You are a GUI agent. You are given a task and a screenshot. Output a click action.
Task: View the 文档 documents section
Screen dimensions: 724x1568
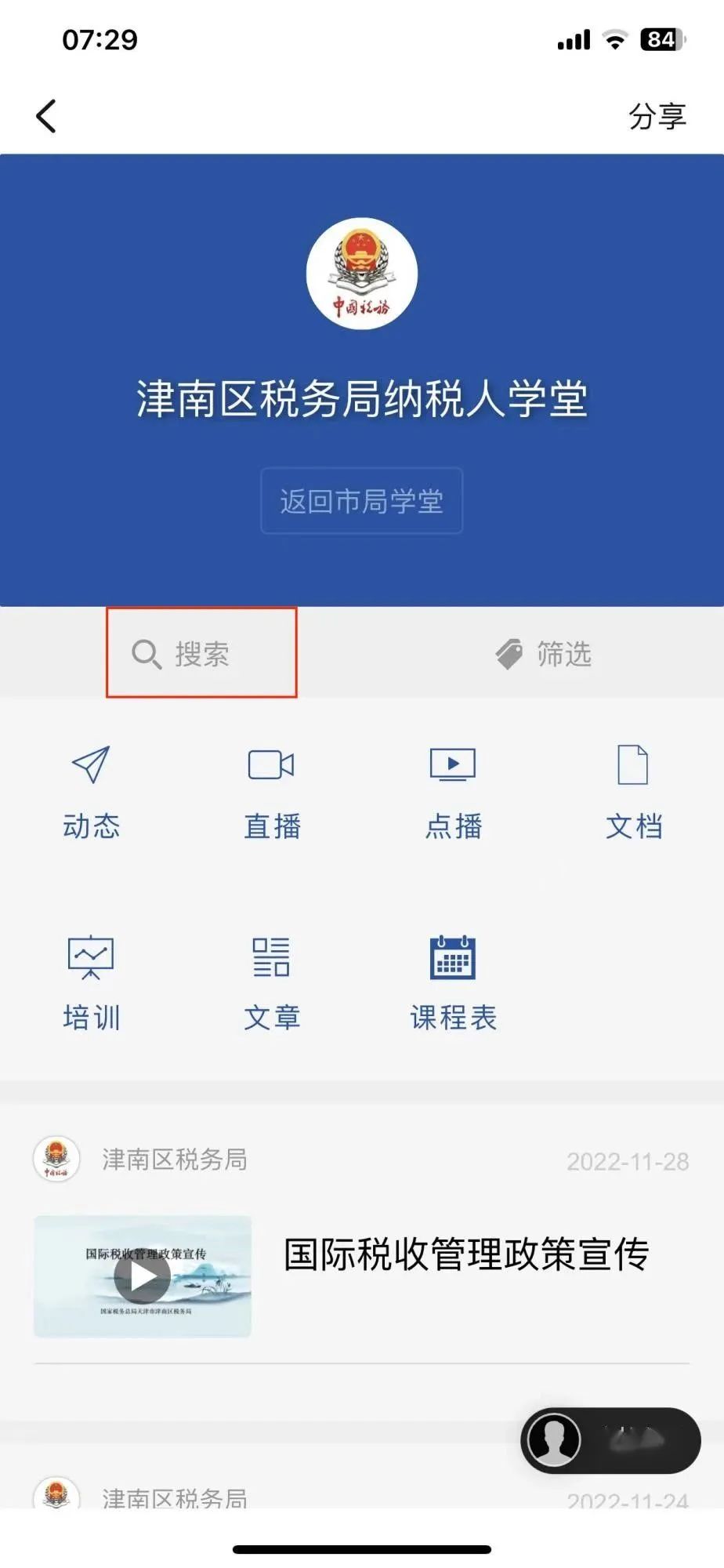coord(633,793)
